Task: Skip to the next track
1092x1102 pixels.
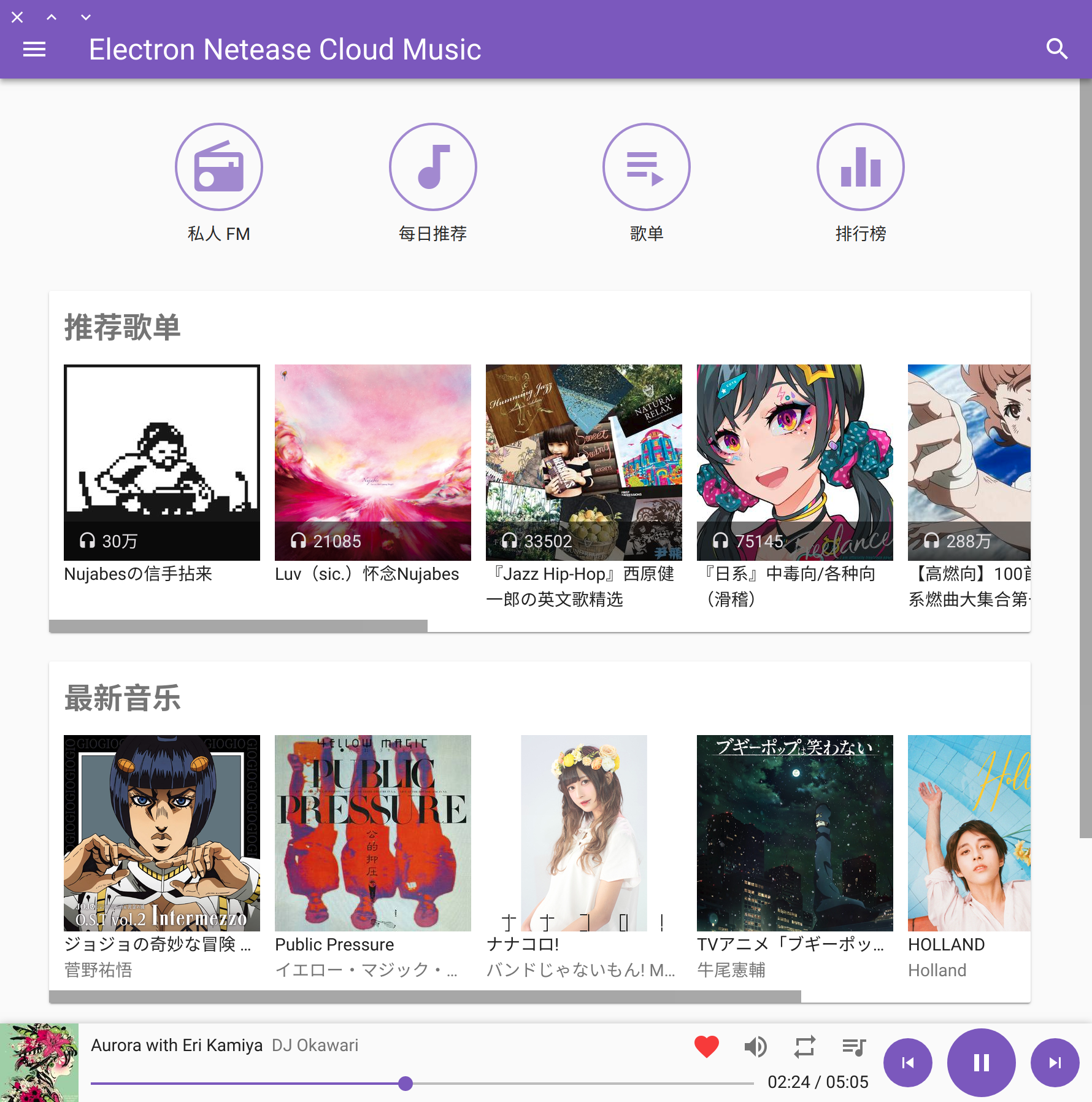Action: 1055,1063
